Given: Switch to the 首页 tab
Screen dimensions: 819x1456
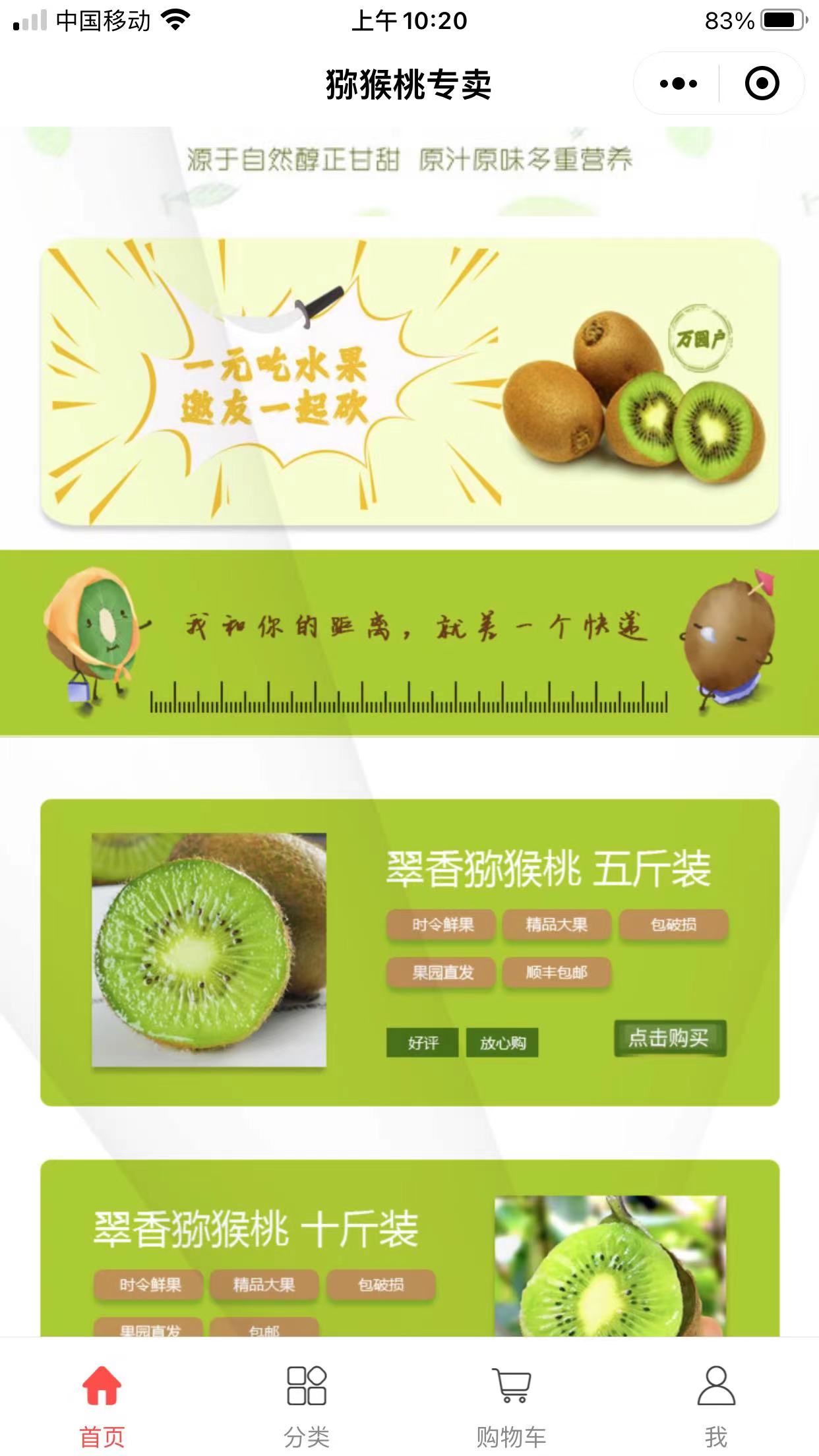Looking at the screenshot, I should point(102,1398).
